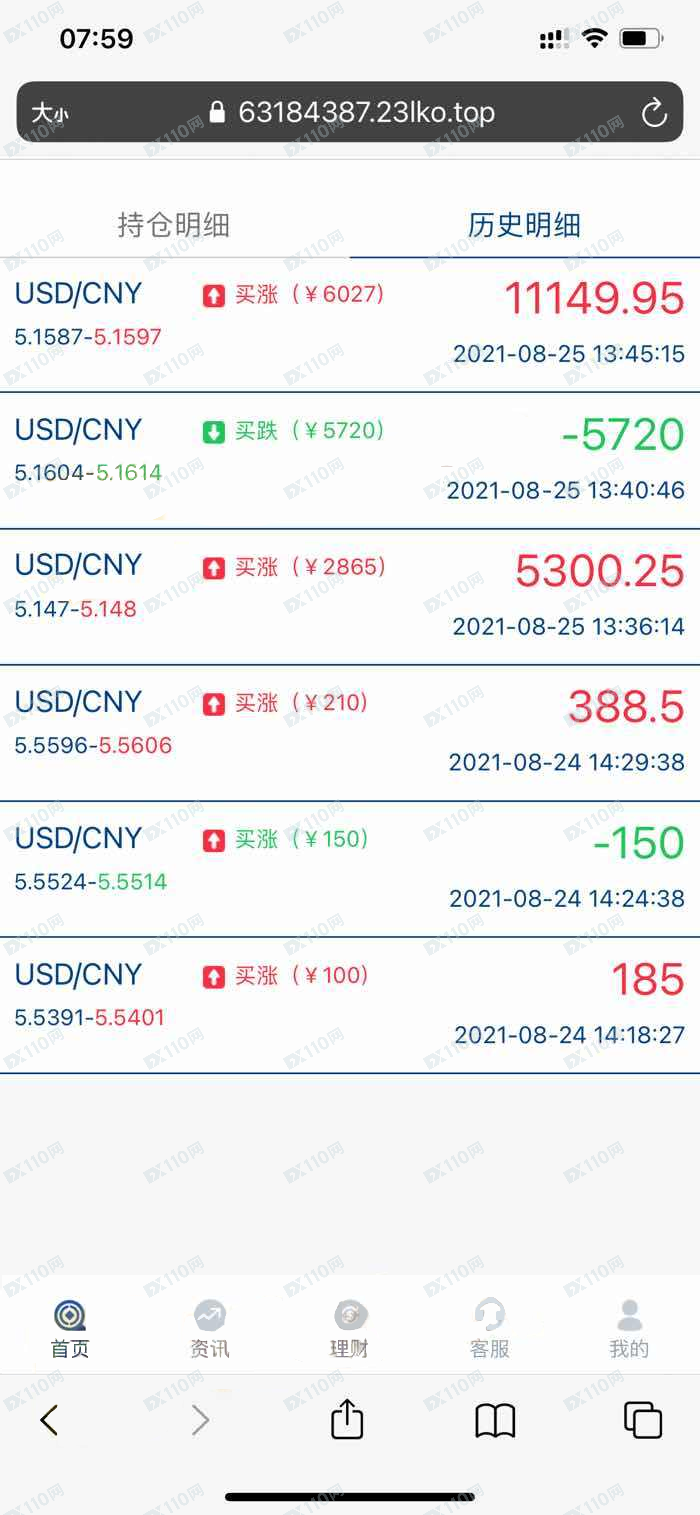
Task: View the trade record showing -150
Action: 350,869
